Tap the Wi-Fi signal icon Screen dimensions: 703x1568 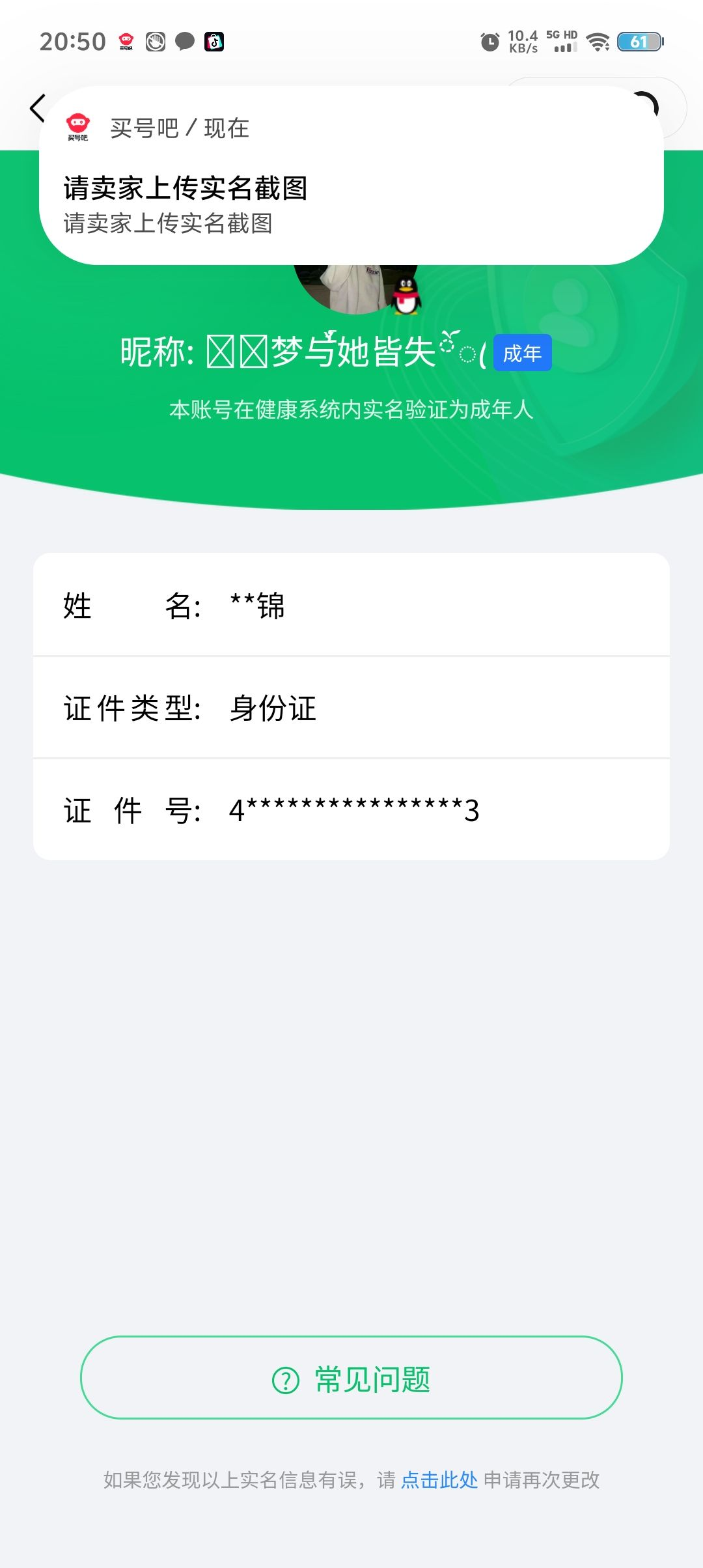pyautogui.click(x=600, y=41)
